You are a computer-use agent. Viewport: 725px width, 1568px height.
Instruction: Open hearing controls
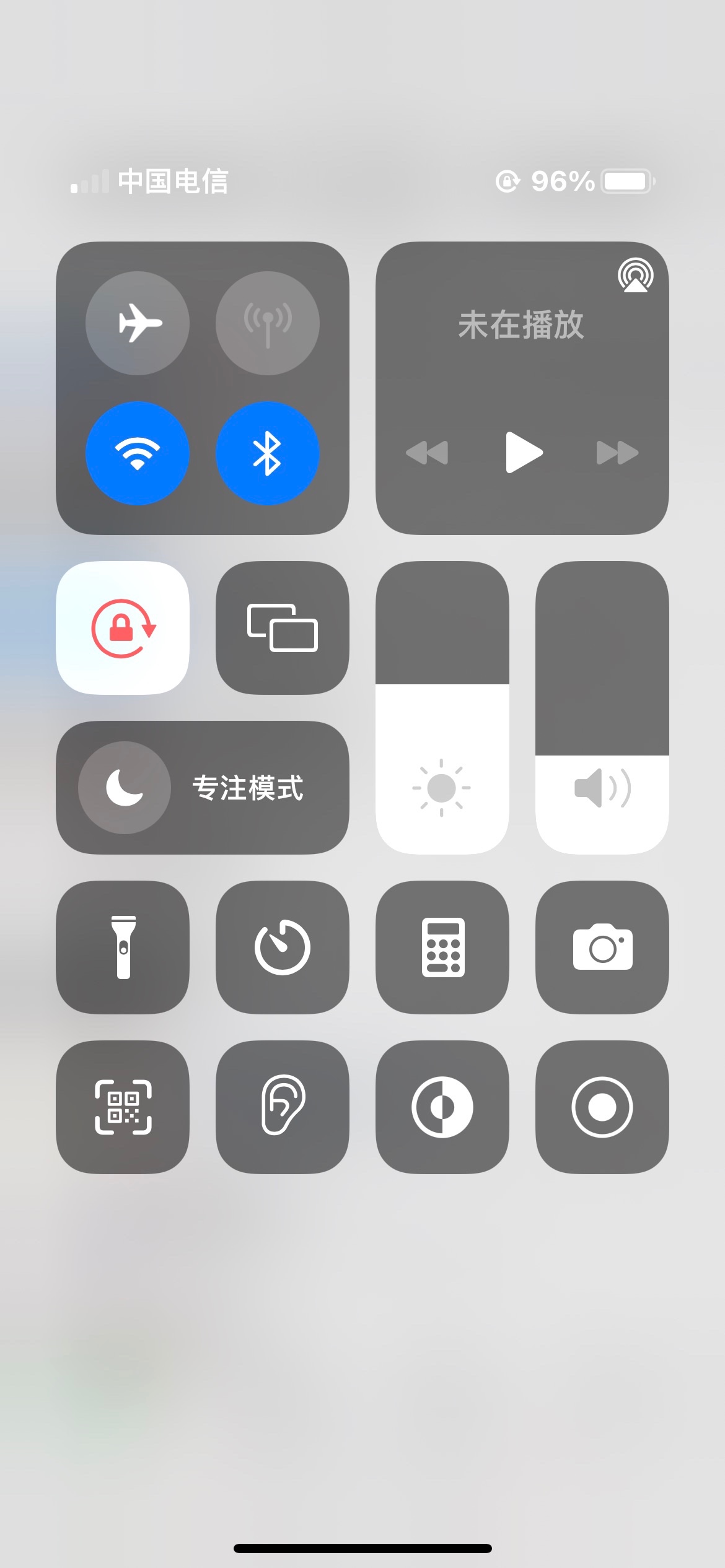(283, 1107)
